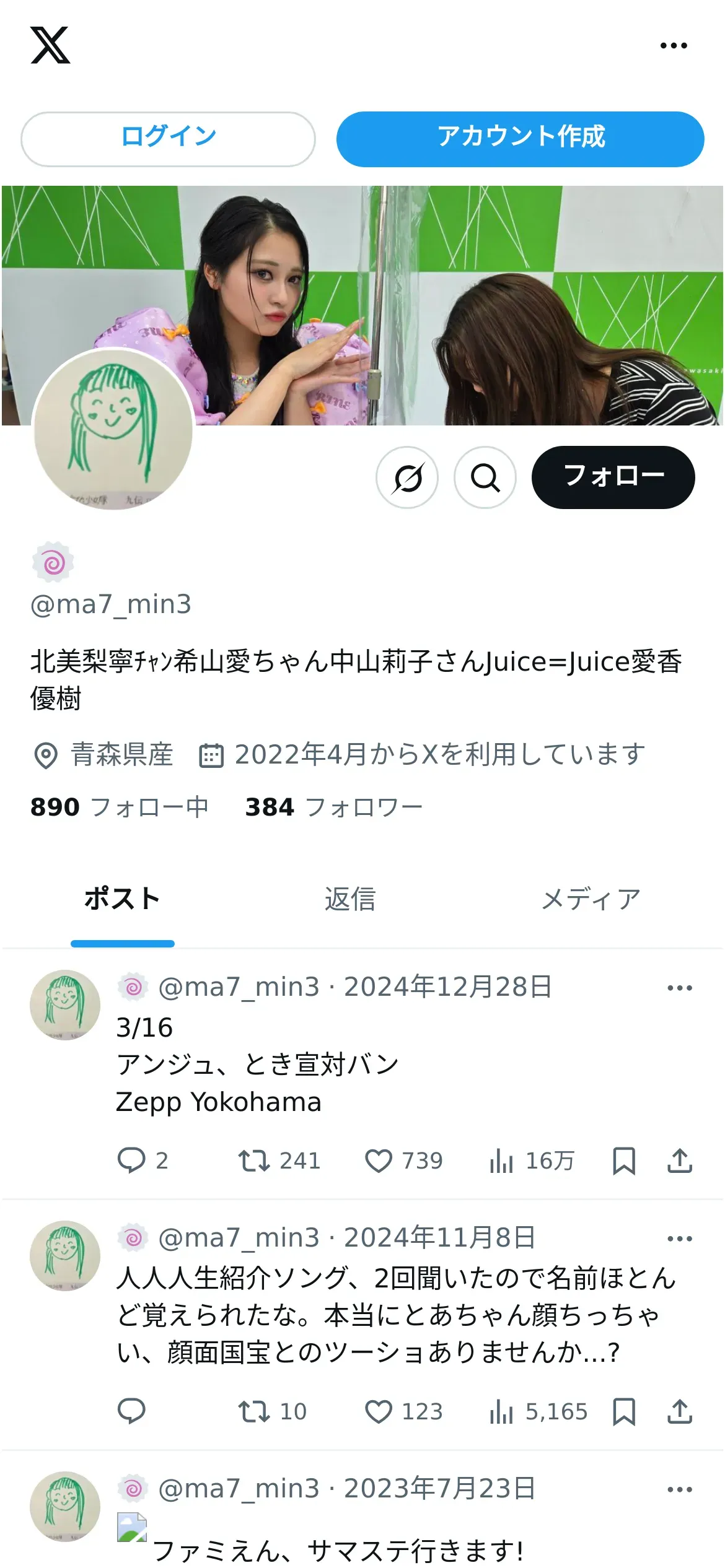The width and height of the screenshot is (725, 1568).
Task: Follow @ma7_min3 with the フォロー button
Action: click(x=613, y=477)
